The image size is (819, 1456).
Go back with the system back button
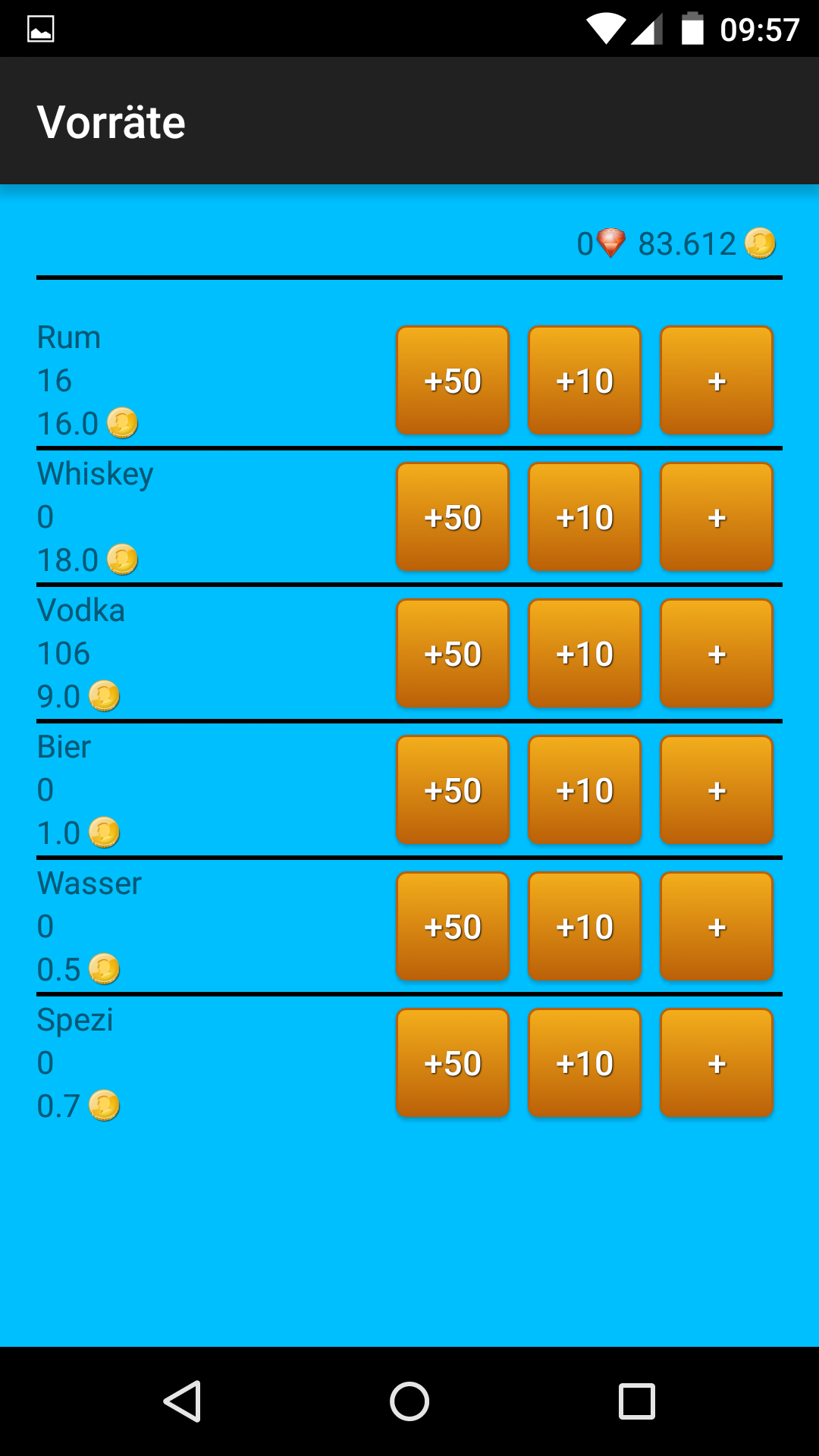pos(182,1401)
